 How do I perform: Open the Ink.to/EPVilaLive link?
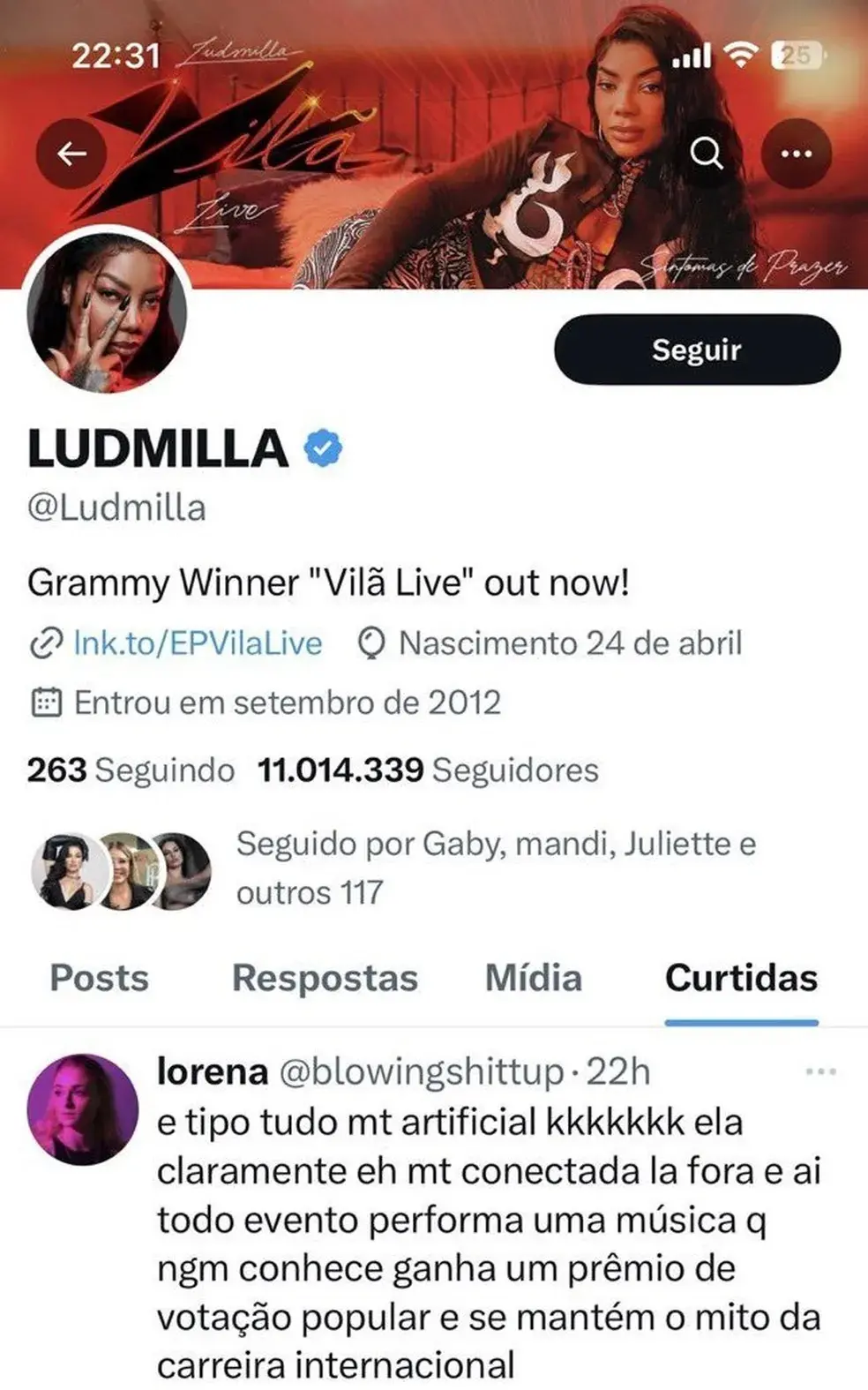198,643
